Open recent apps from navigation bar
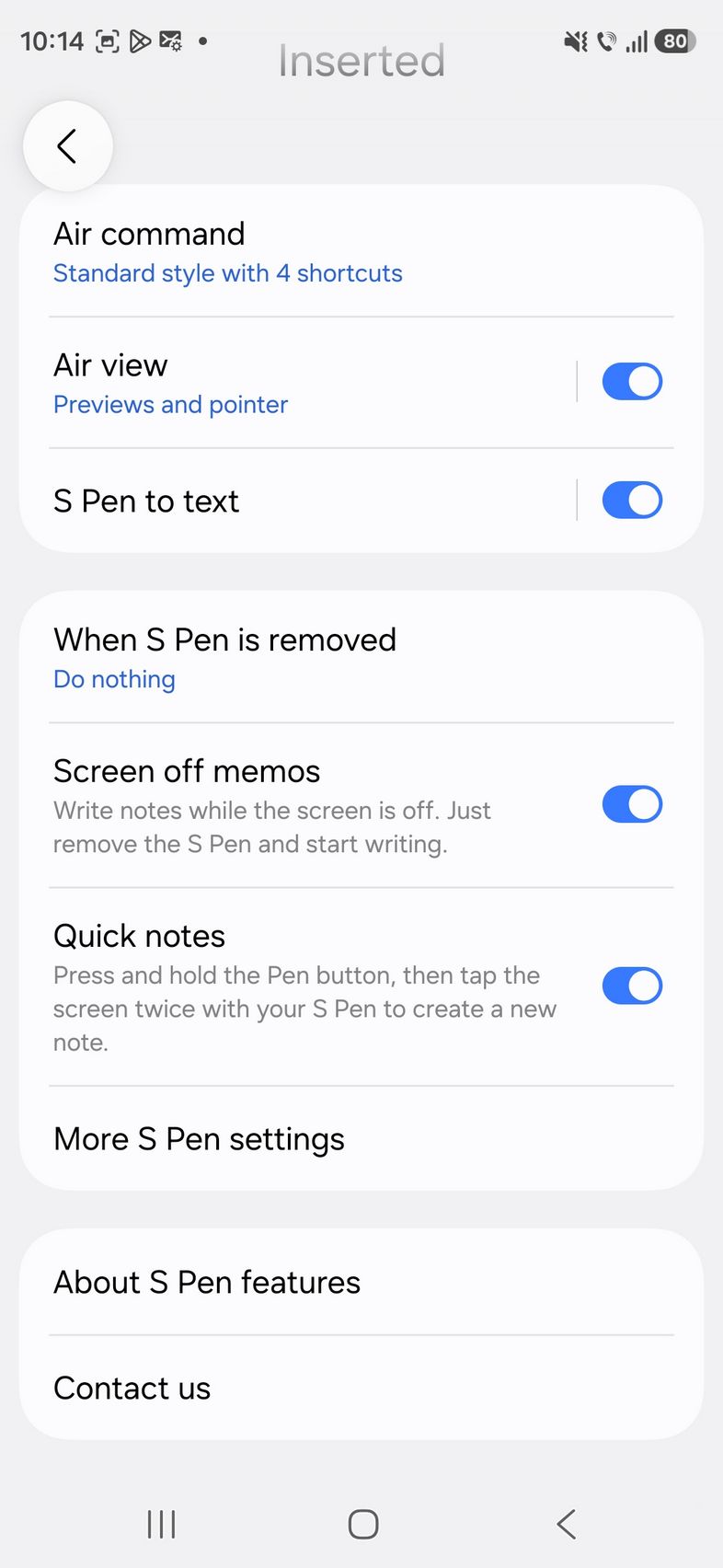 coord(162,1524)
